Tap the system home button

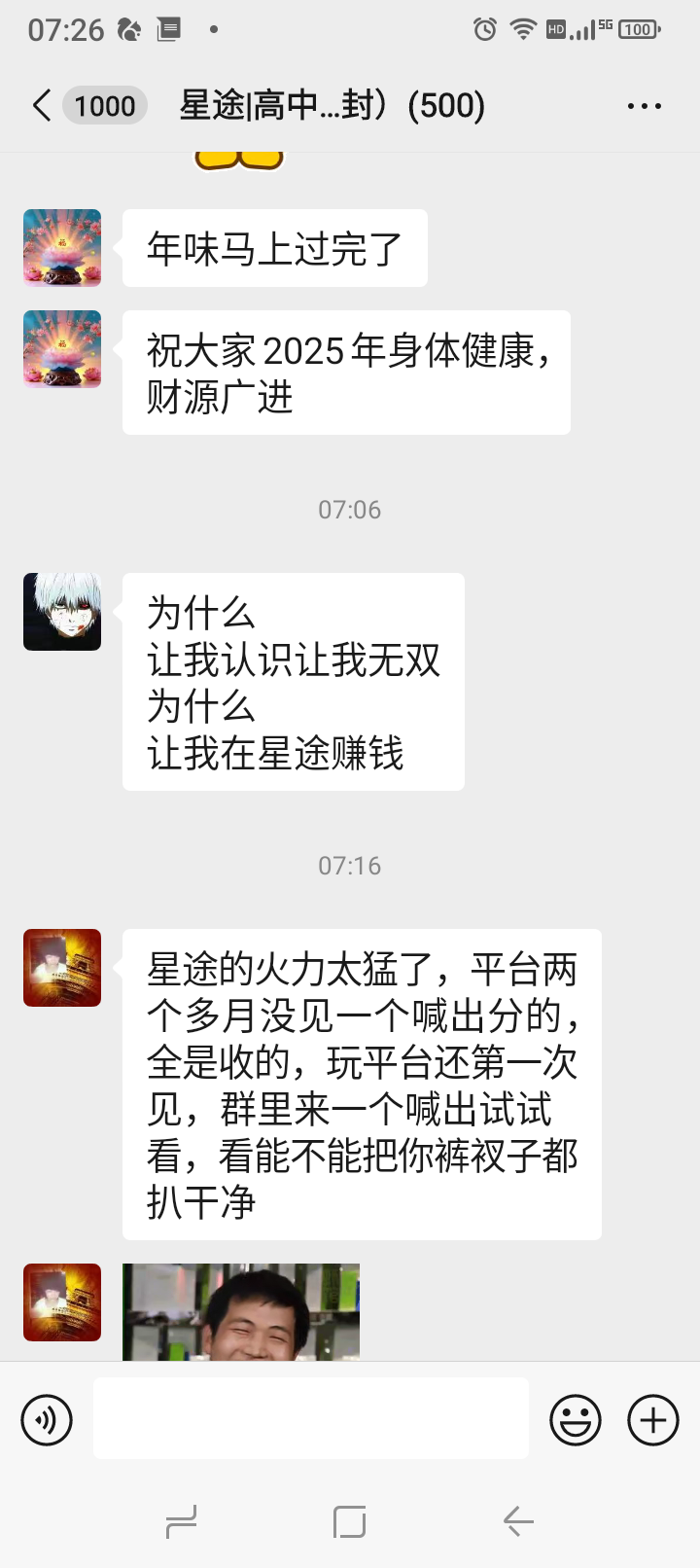point(349,1521)
